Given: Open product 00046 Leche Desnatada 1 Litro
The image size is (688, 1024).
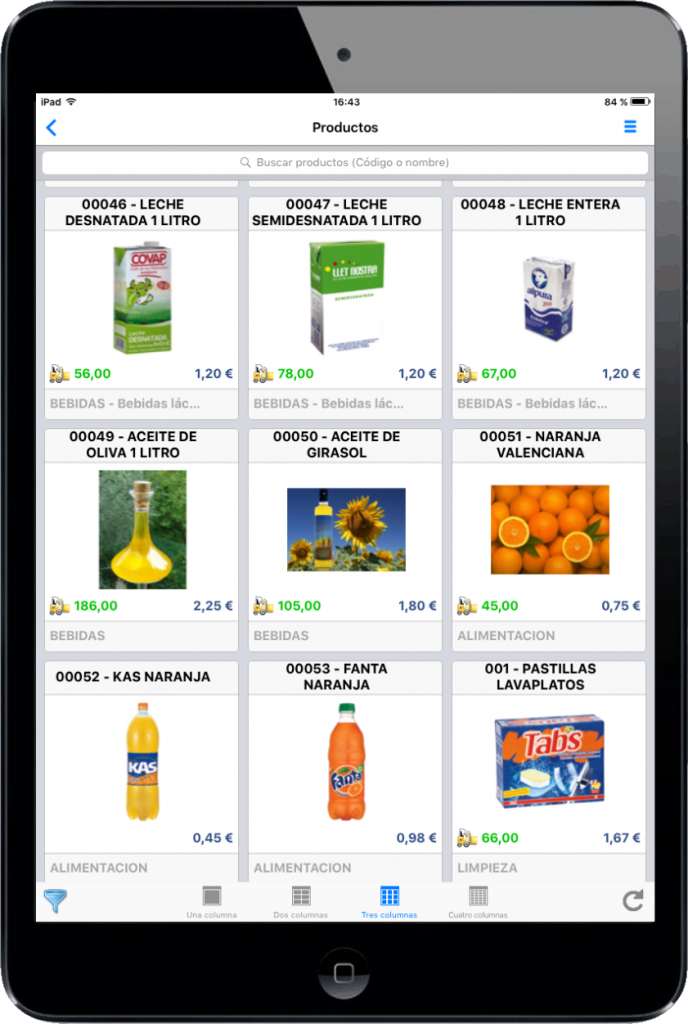Looking at the screenshot, I should (141, 298).
